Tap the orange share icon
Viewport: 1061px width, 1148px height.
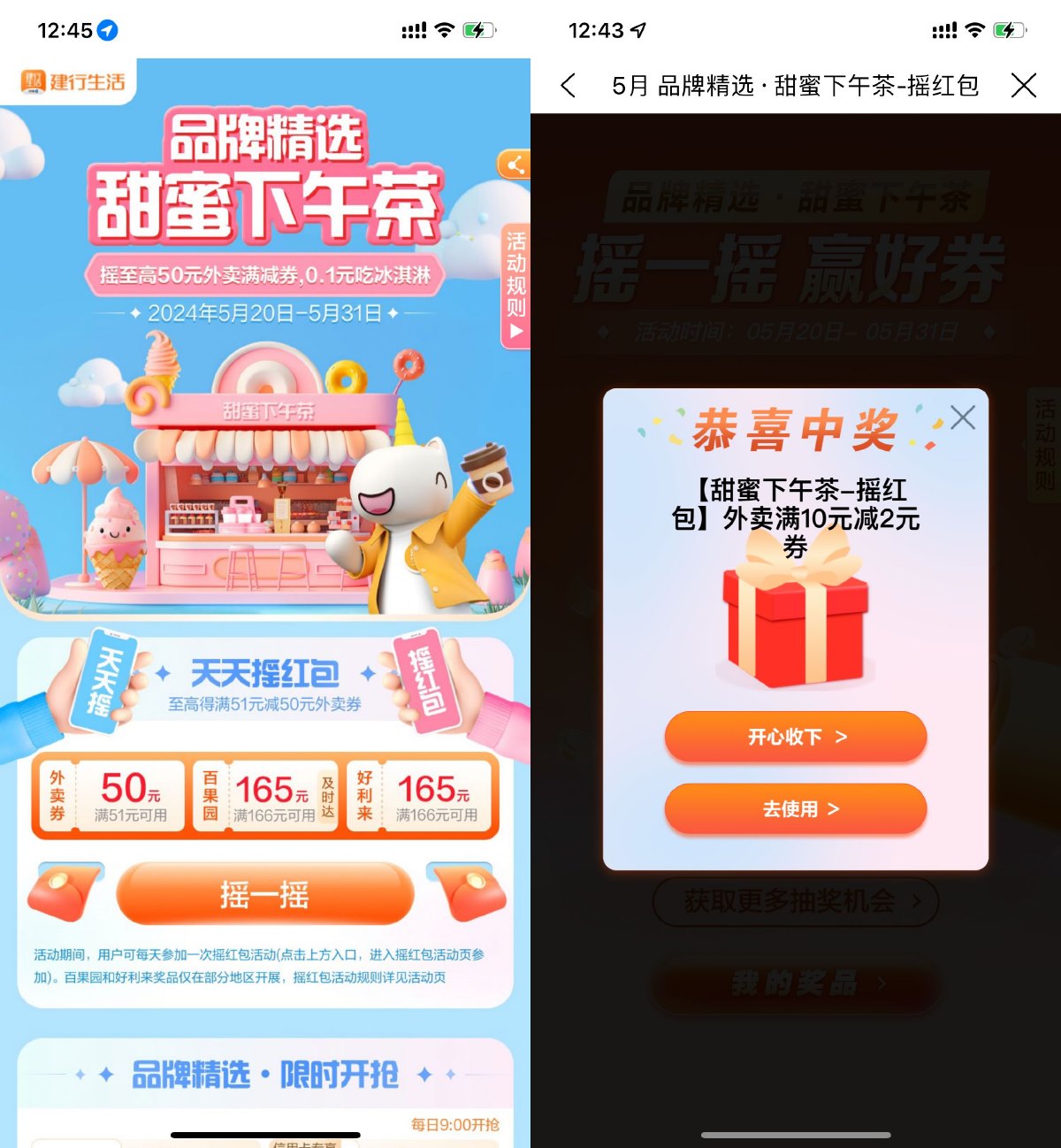pos(515,165)
